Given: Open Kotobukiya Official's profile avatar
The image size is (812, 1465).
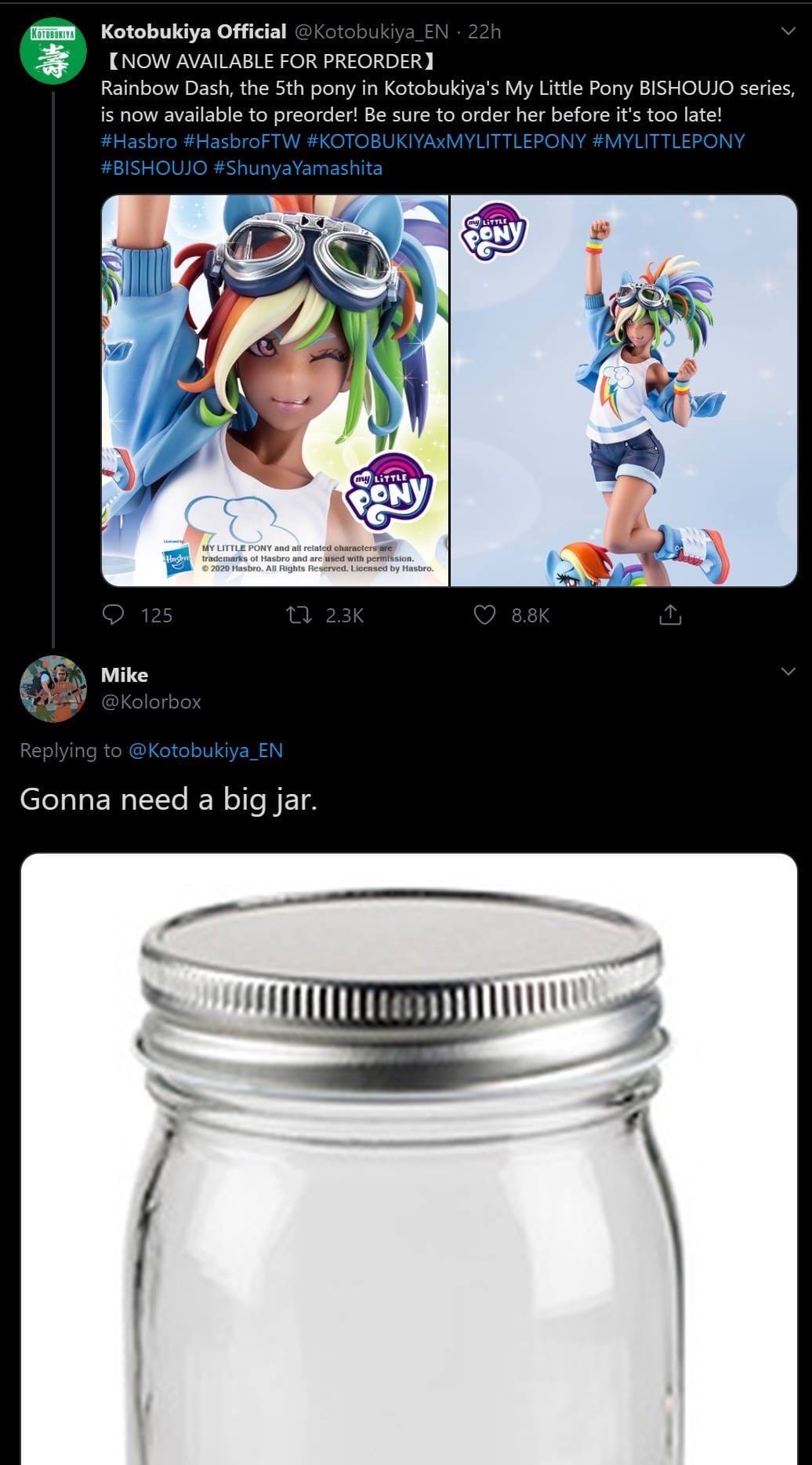Looking at the screenshot, I should pos(53,51).
